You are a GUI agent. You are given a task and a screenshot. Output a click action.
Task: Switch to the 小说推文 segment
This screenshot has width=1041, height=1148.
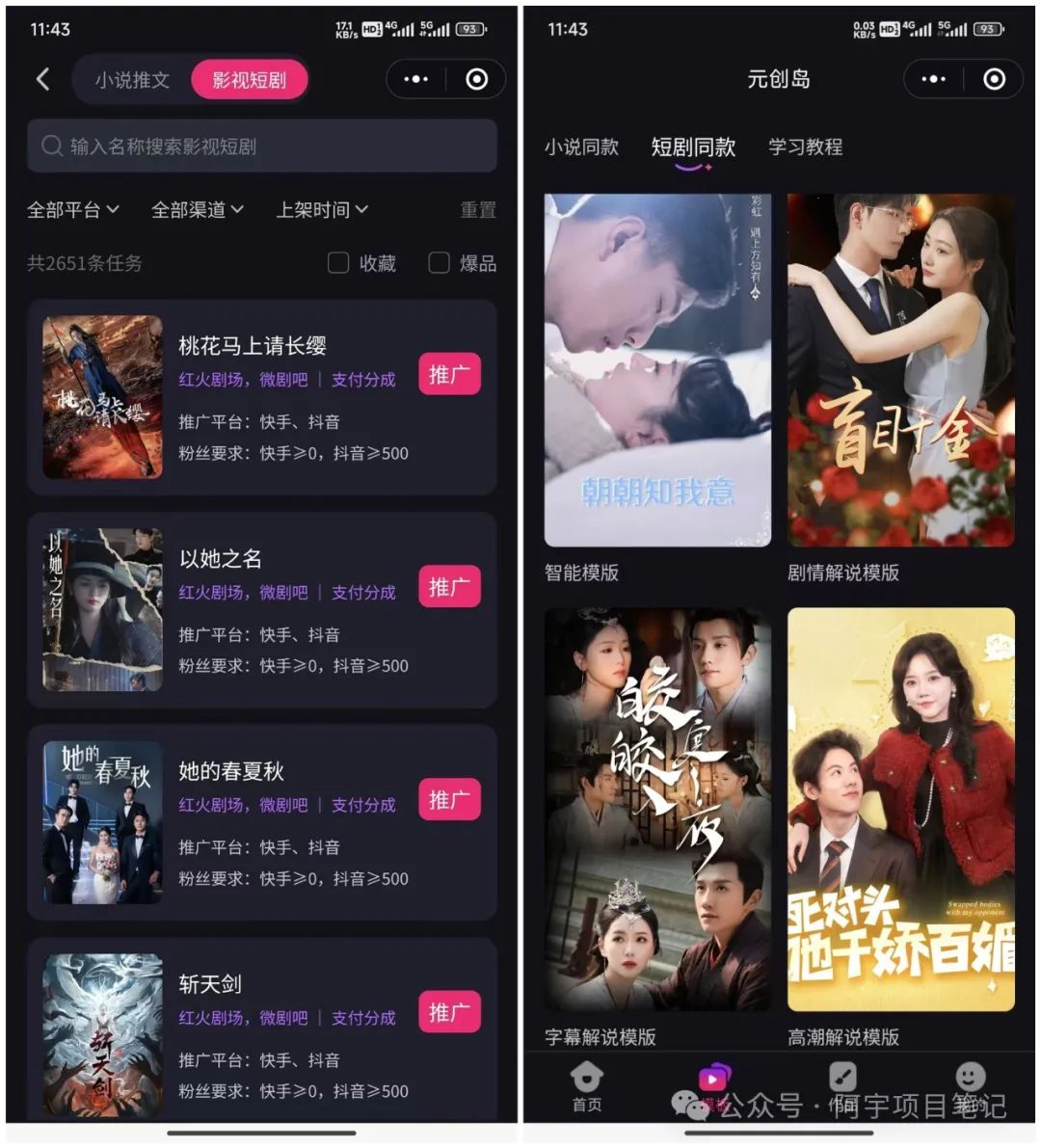[x=132, y=80]
